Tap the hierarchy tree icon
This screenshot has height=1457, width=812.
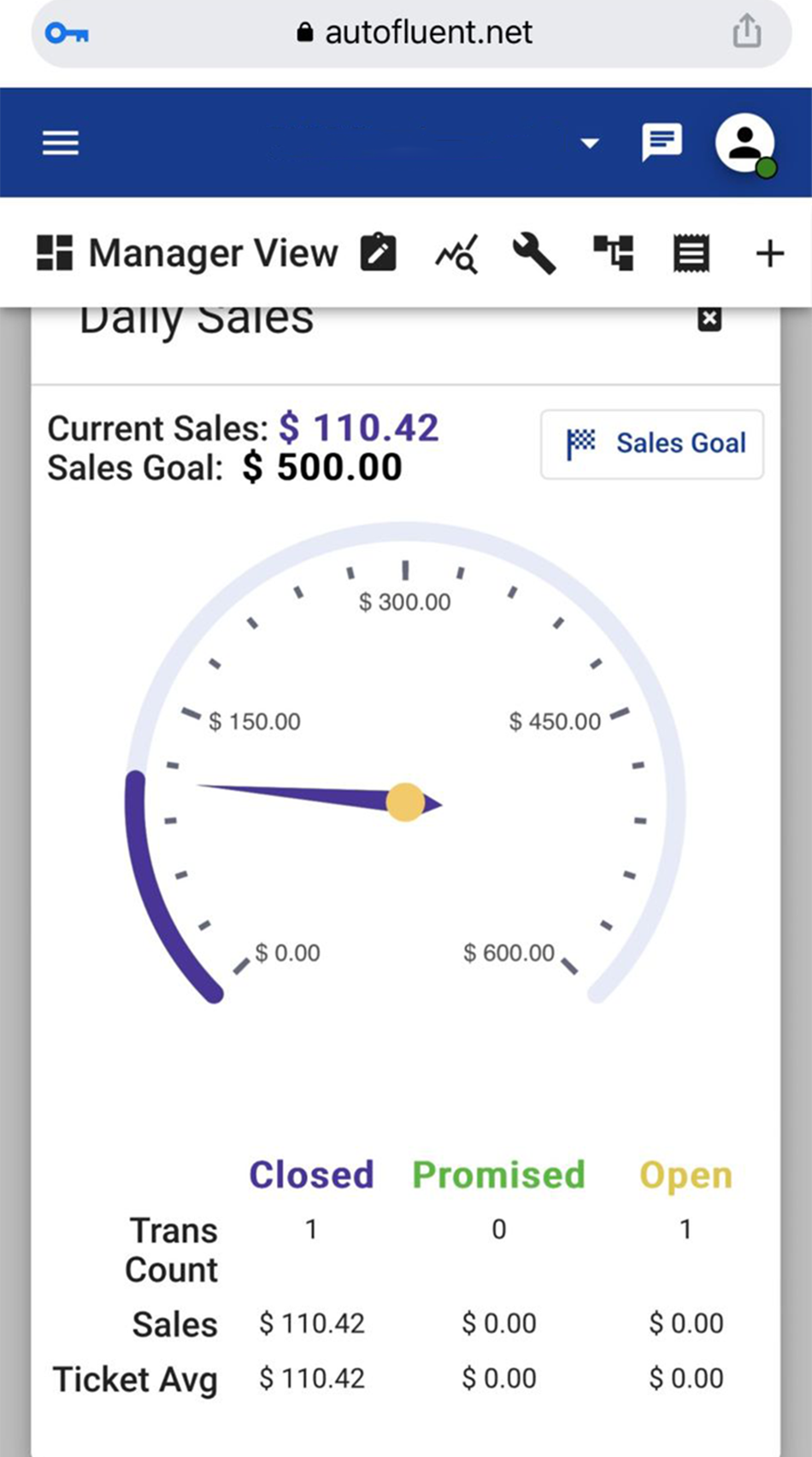[614, 253]
